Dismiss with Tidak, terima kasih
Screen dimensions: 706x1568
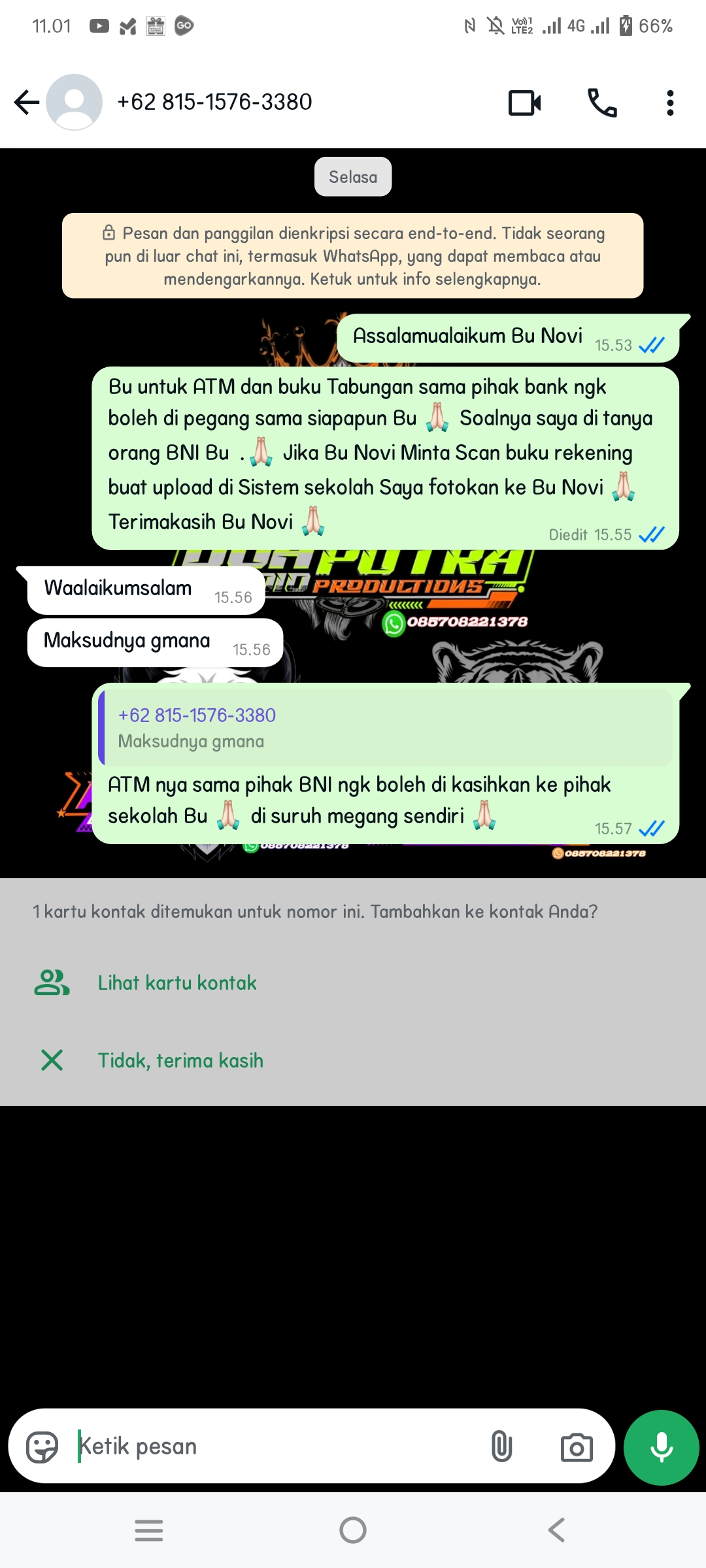180,1060
